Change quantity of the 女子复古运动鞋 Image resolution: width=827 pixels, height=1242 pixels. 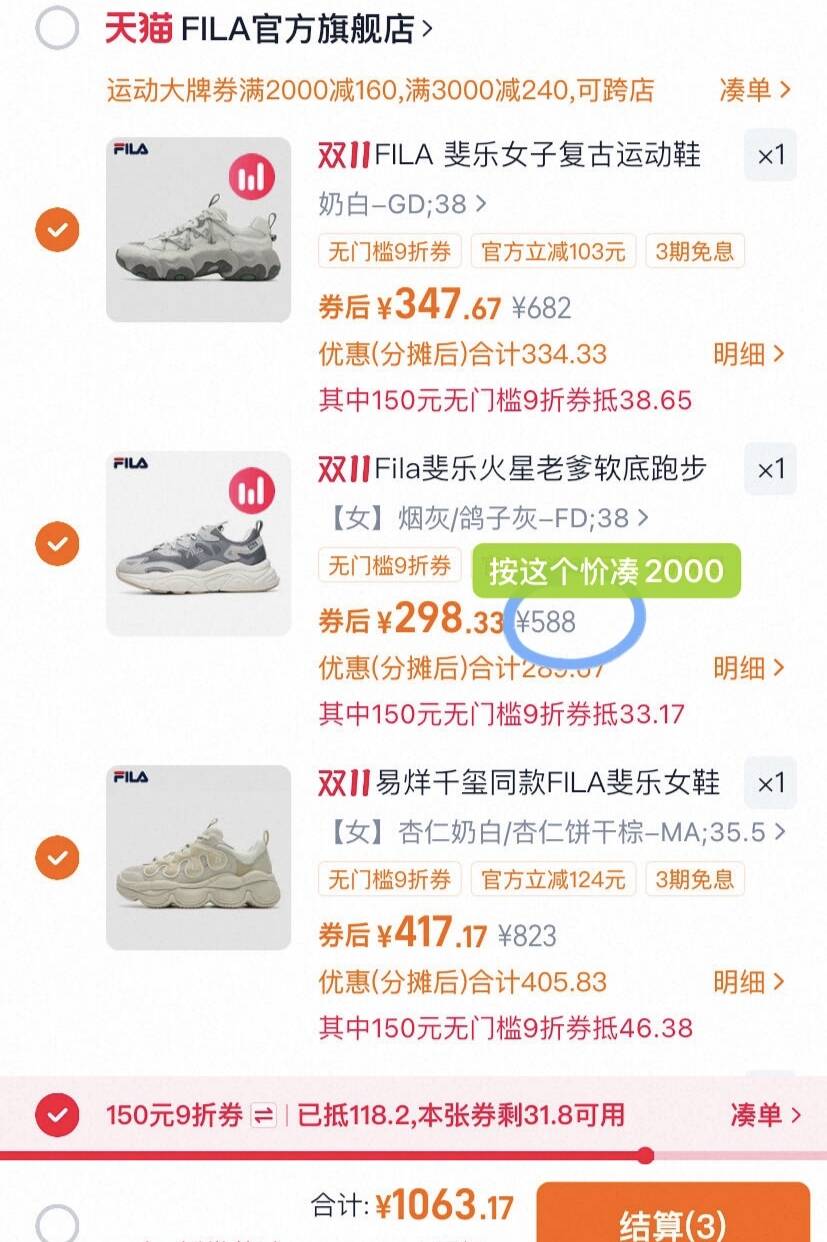click(x=770, y=155)
